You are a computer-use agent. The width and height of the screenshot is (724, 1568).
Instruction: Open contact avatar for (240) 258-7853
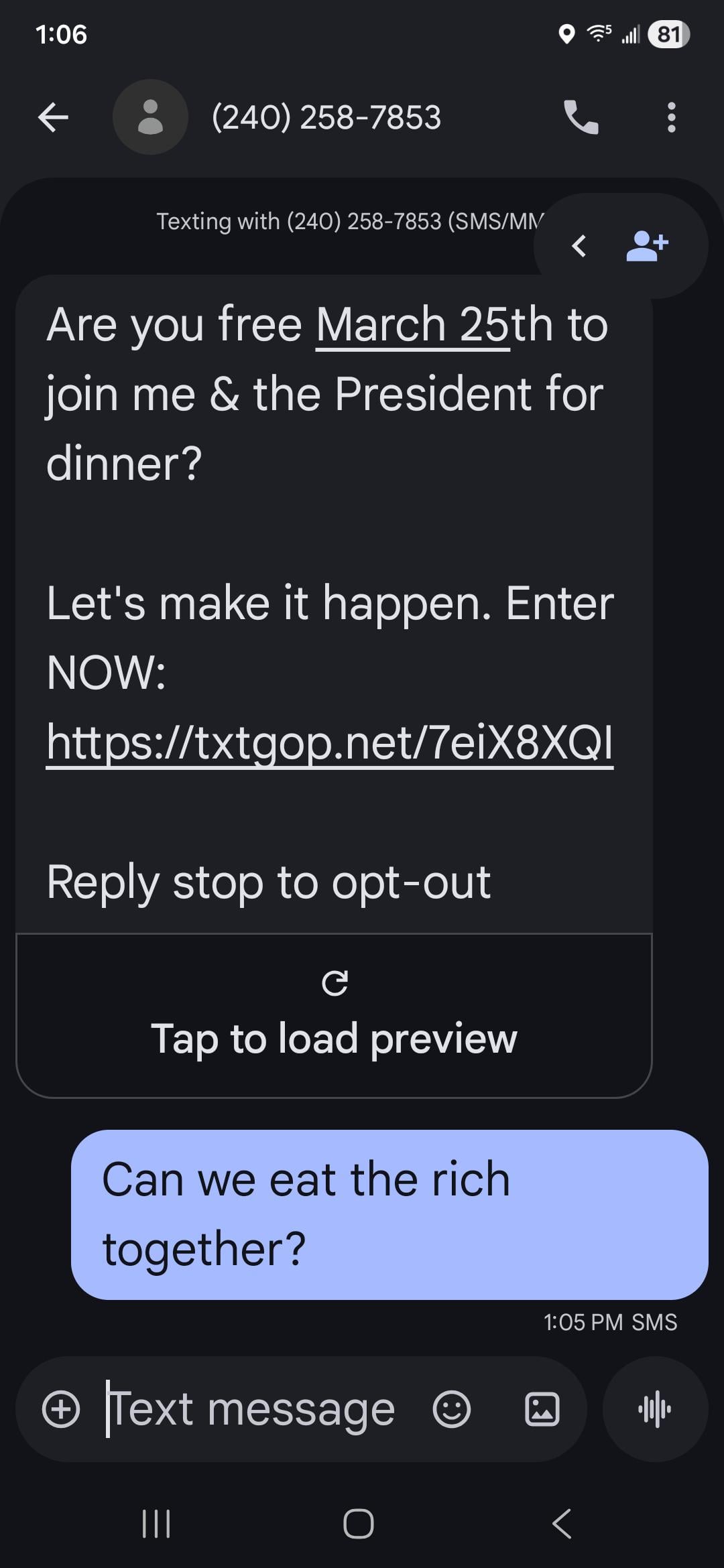pos(150,118)
